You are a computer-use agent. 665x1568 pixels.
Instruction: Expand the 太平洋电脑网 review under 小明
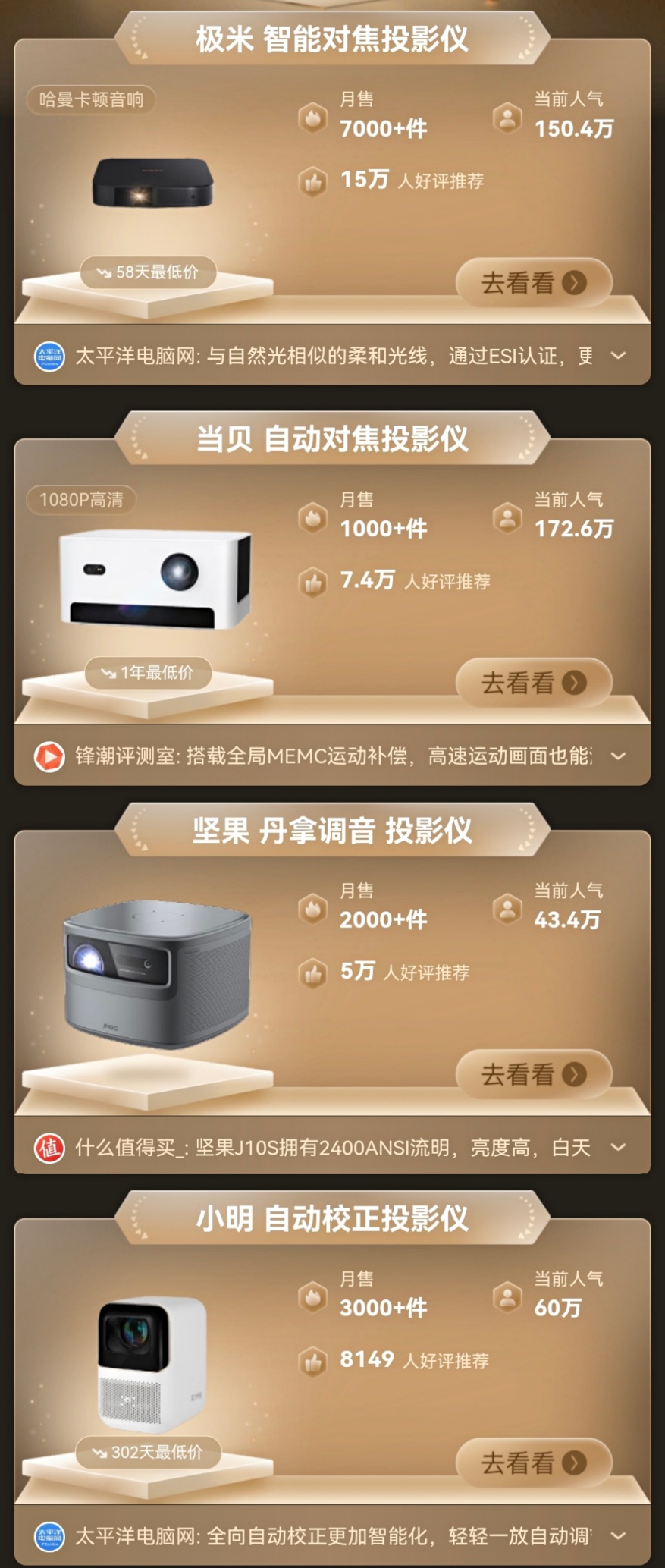(618, 1535)
